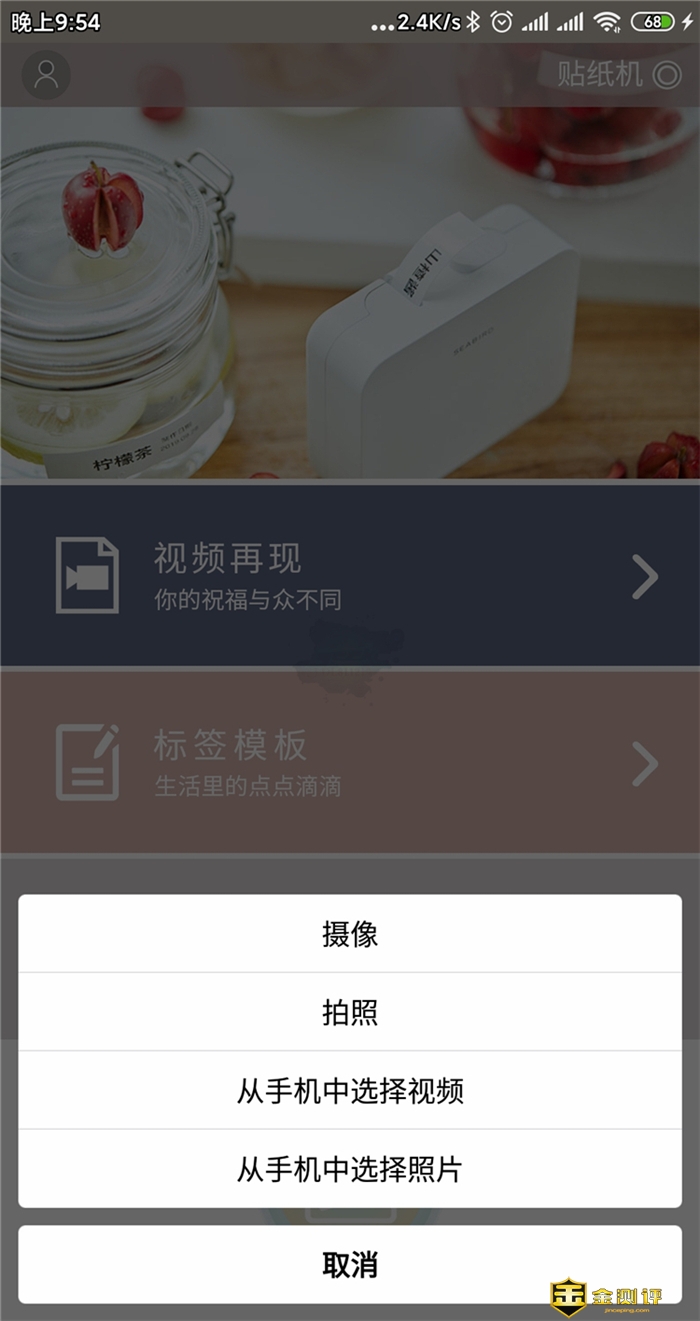
Task: Tap 取消 to dismiss the sheet
Action: [x=350, y=1265]
